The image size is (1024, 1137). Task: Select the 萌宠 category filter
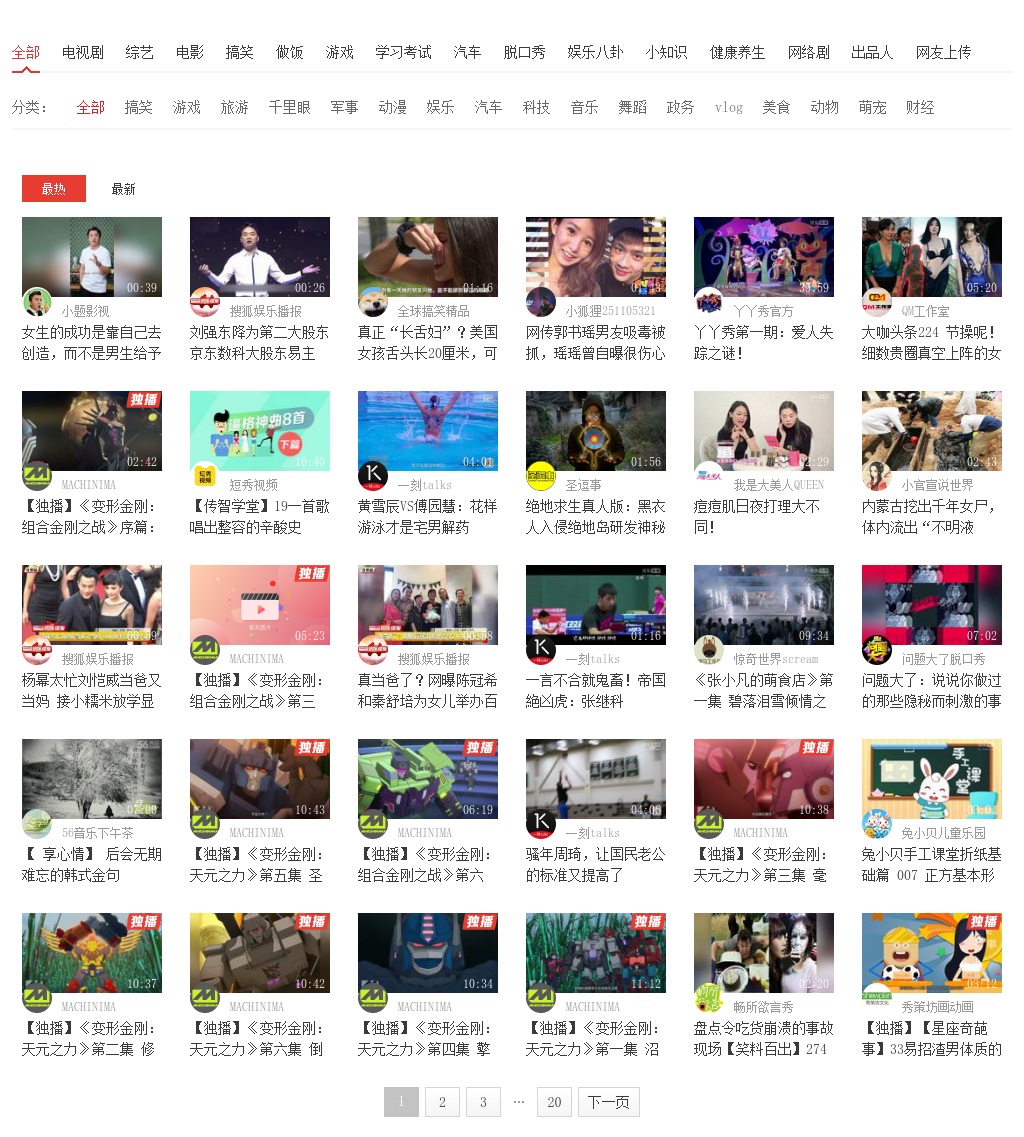(x=872, y=107)
